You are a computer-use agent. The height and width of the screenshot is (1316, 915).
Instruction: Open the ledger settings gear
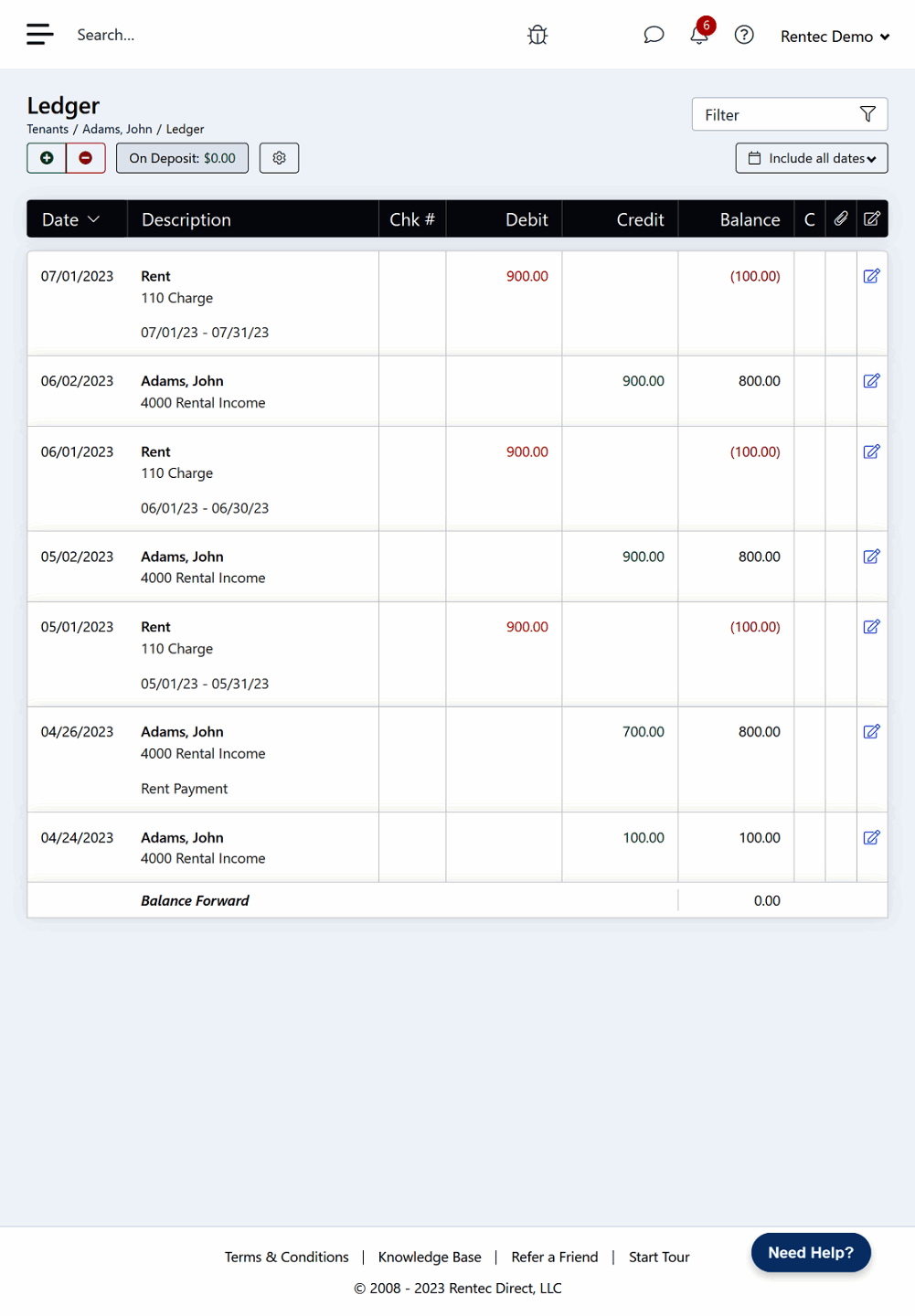click(279, 158)
